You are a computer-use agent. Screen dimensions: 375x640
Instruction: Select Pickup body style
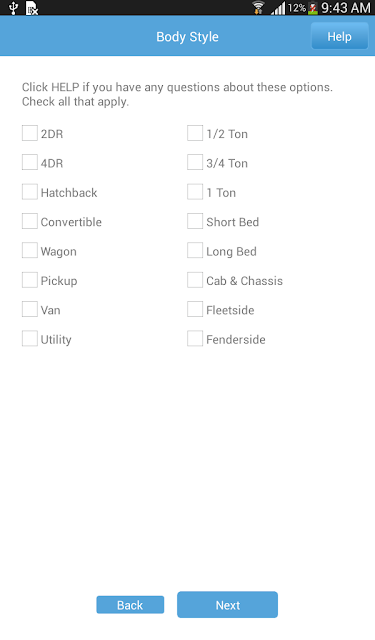click(x=30, y=280)
